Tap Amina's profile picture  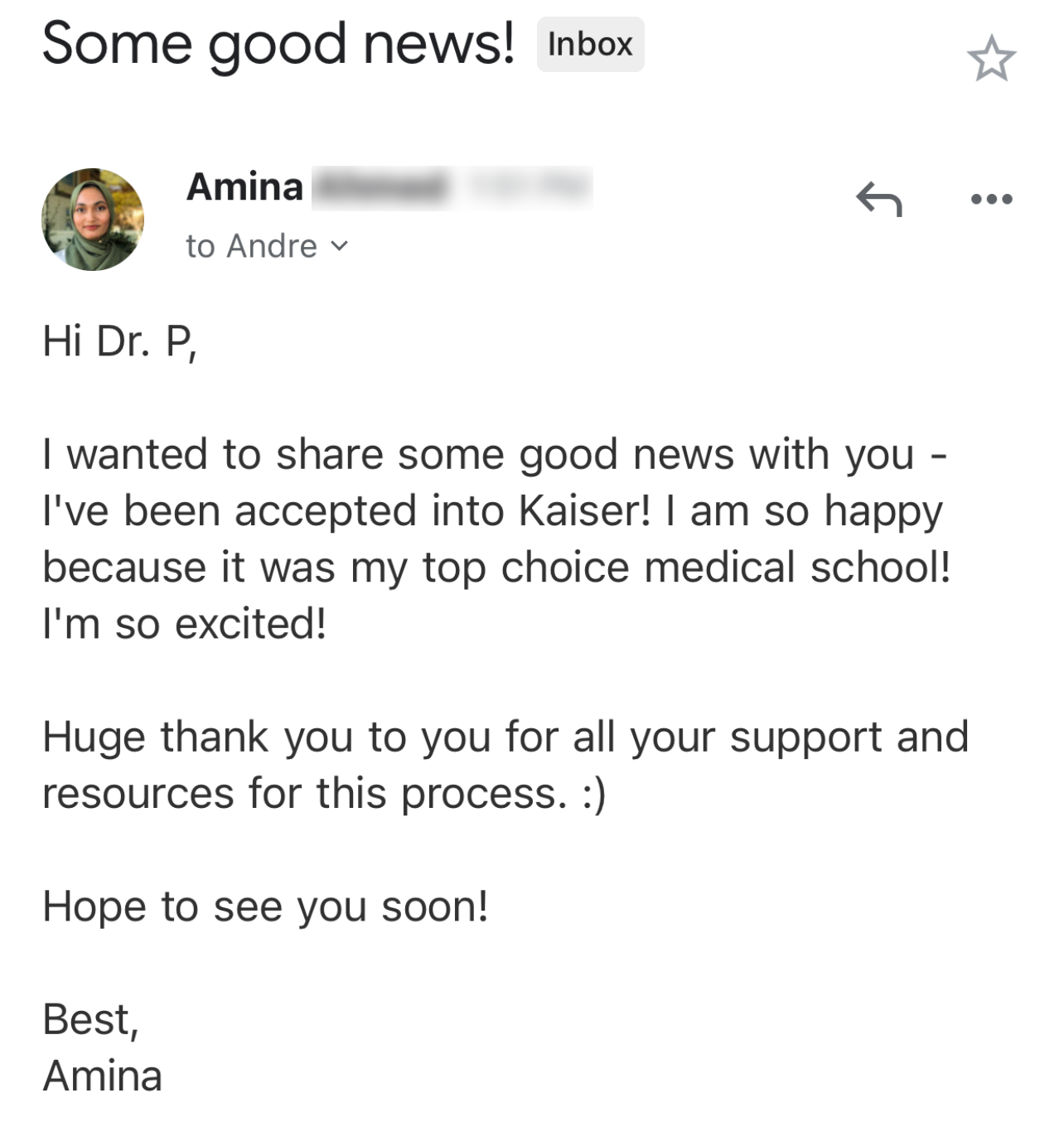93,220
